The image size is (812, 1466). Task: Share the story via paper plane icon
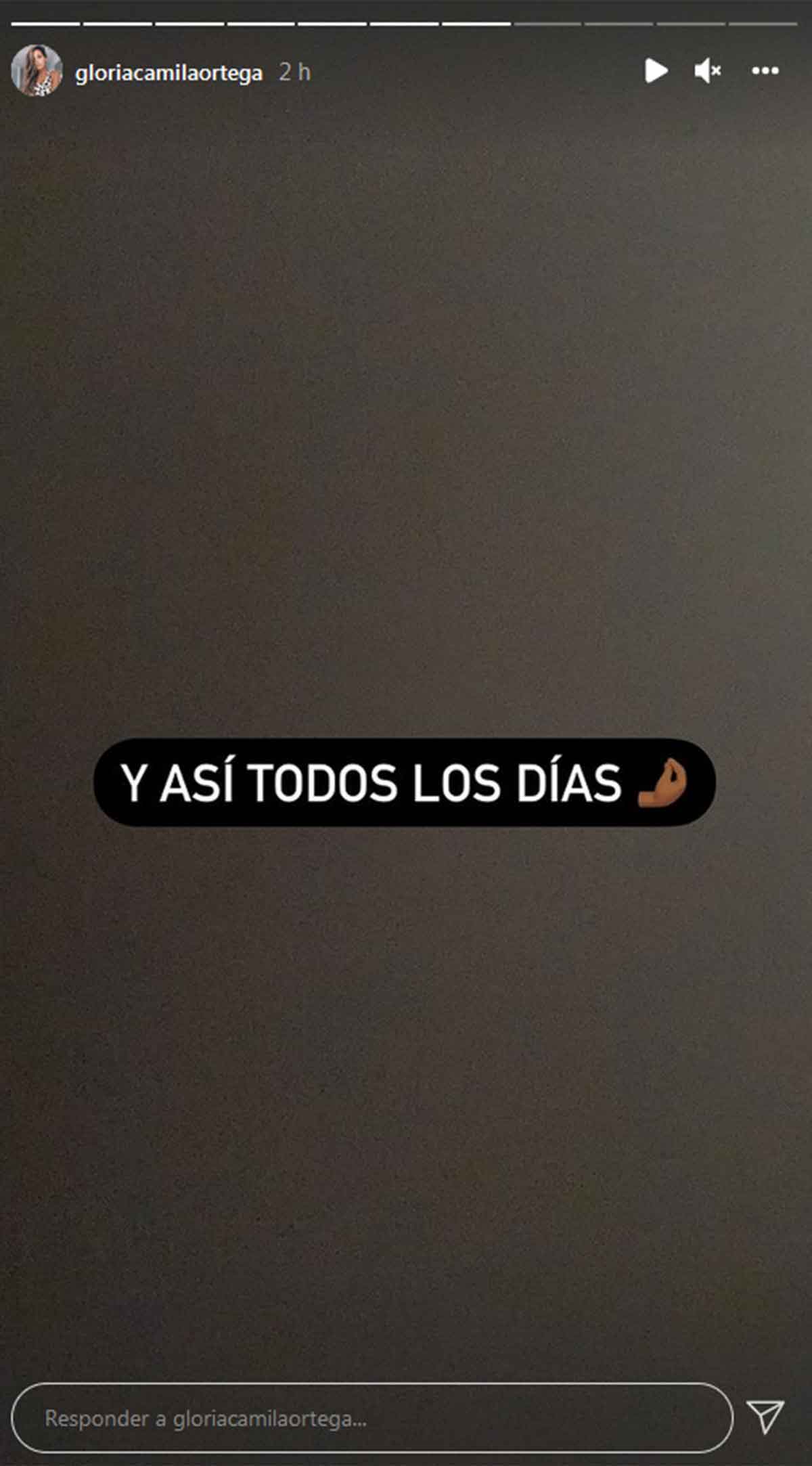pyautogui.click(x=765, y=1417)
